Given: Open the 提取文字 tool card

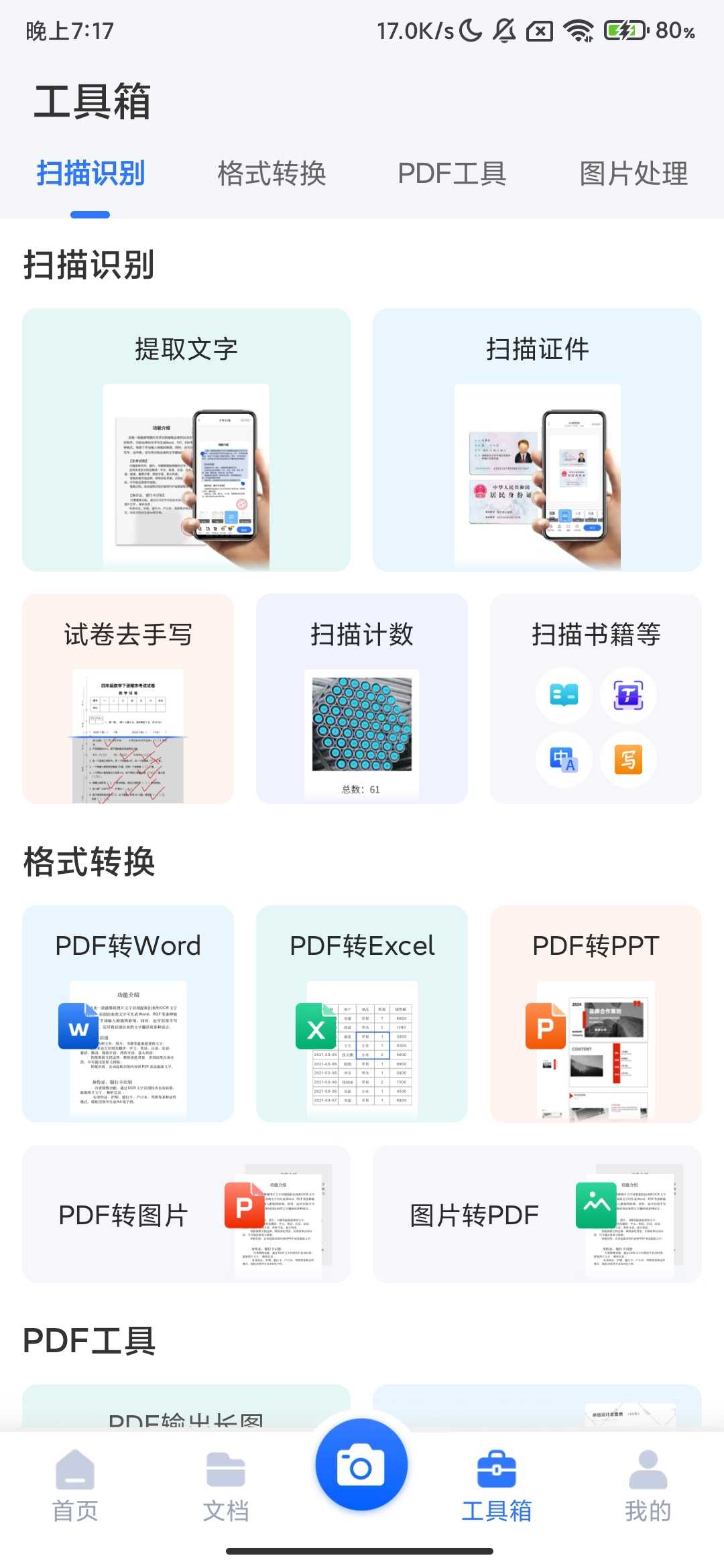Looking at the screenshot, I should pyautogui.click(x=186, y=440).
